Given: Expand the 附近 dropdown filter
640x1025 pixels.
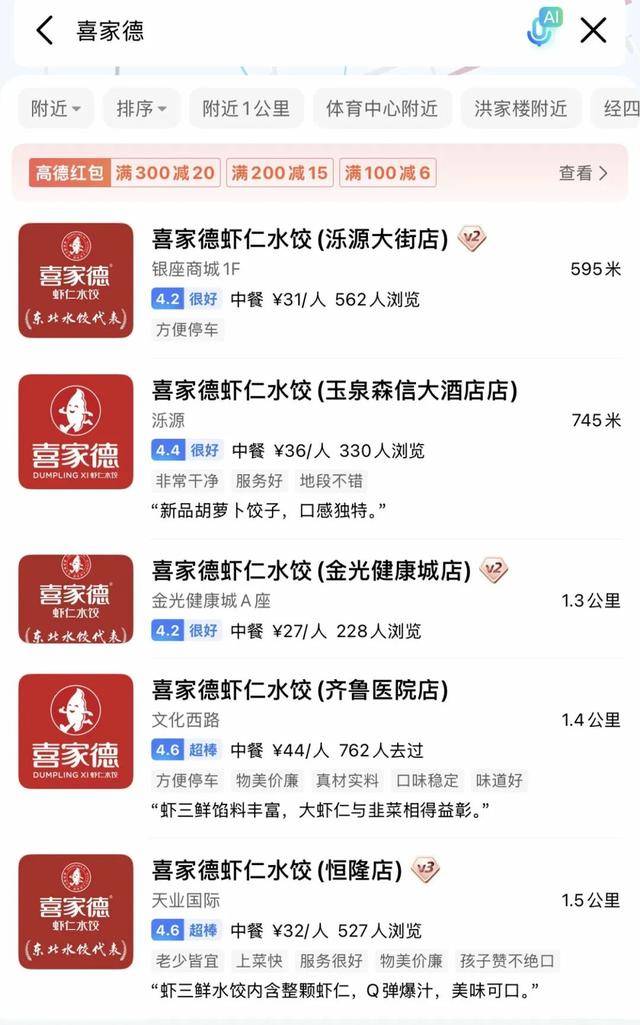Looking at the screenshot, I should (x=55, y=108).
